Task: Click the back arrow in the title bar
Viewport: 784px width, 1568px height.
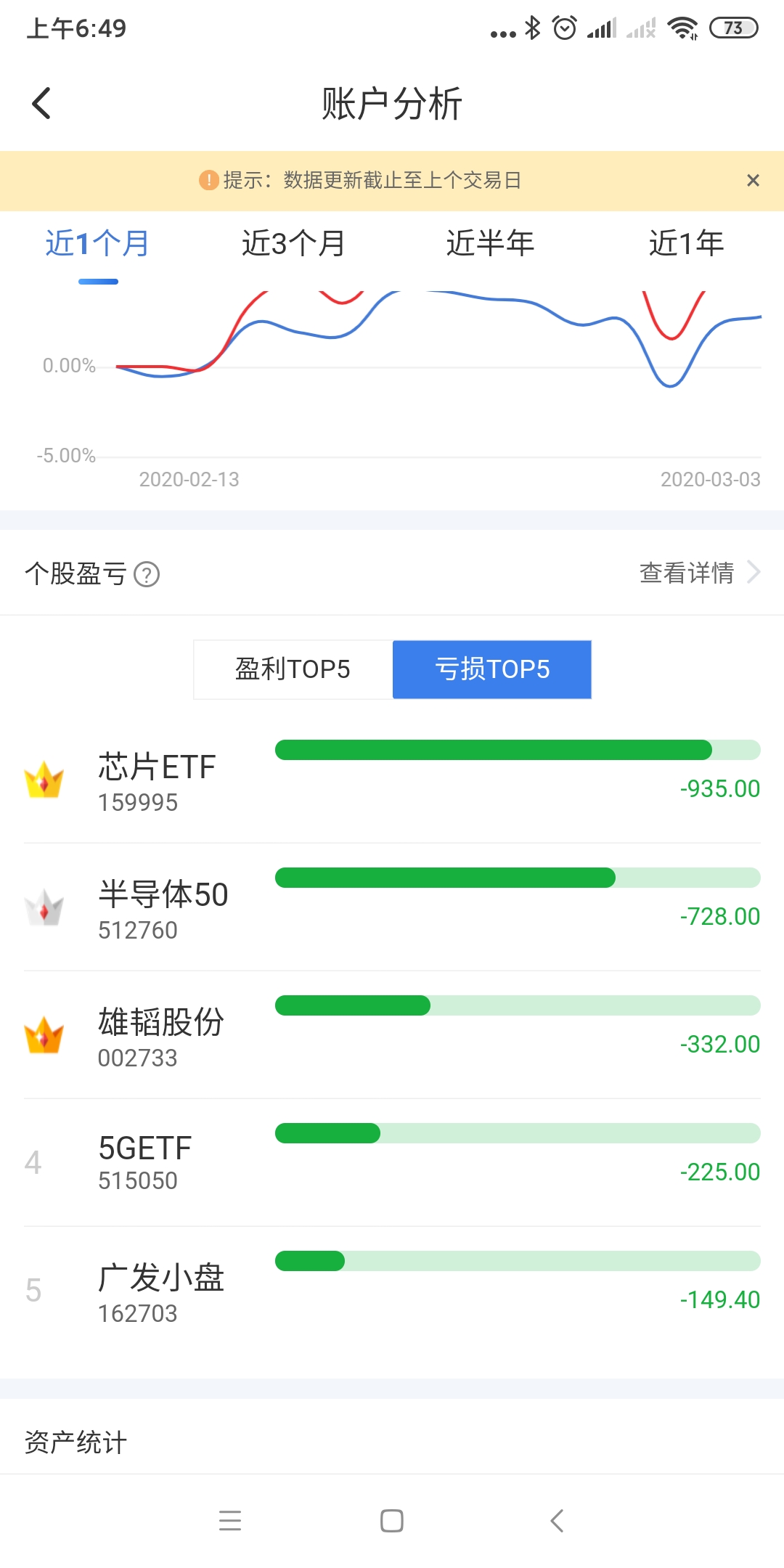Action: (x=41, y=102)
